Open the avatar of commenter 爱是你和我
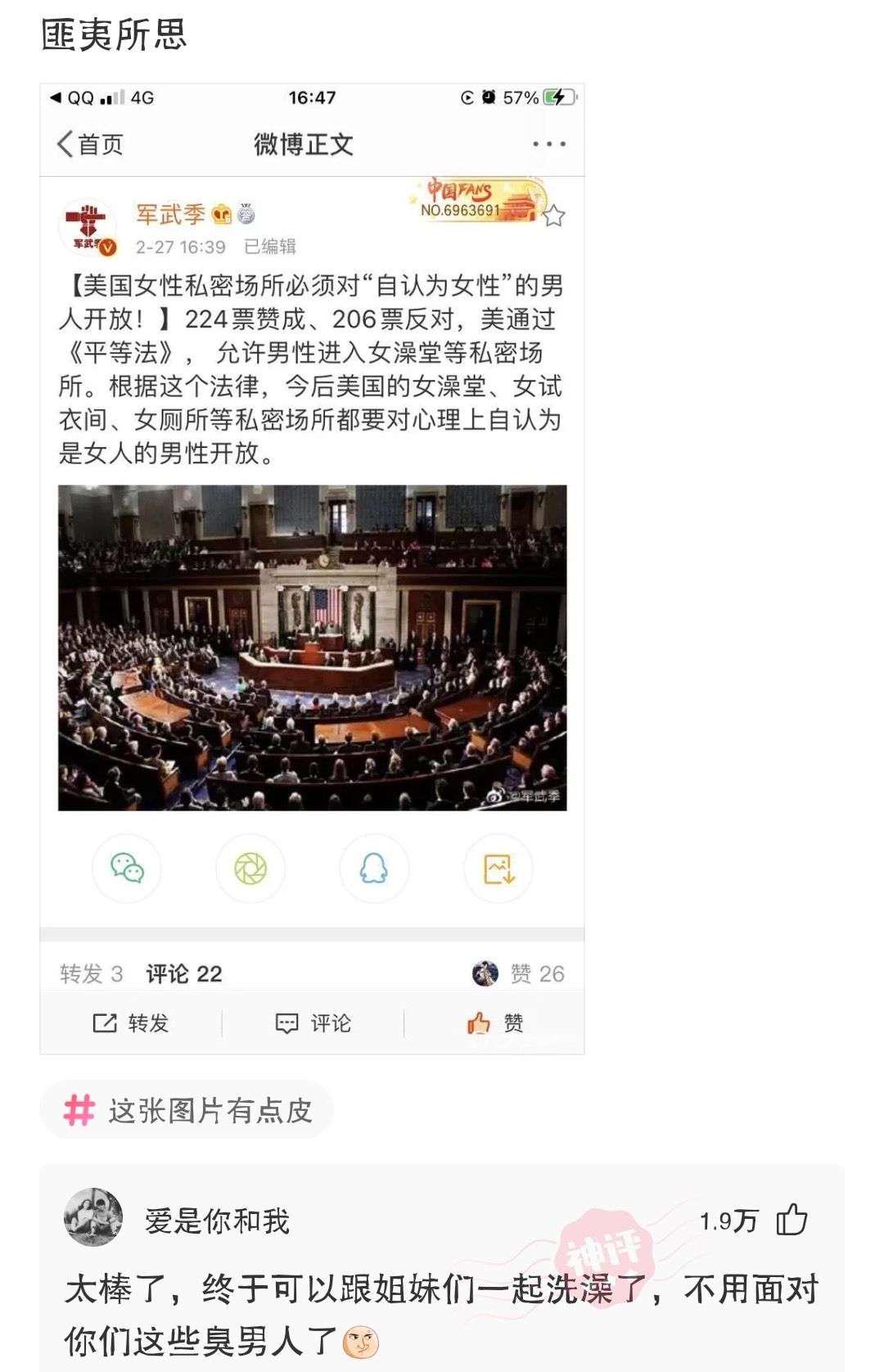This screenshot has height=1372, width=884. coord(93,1217)
